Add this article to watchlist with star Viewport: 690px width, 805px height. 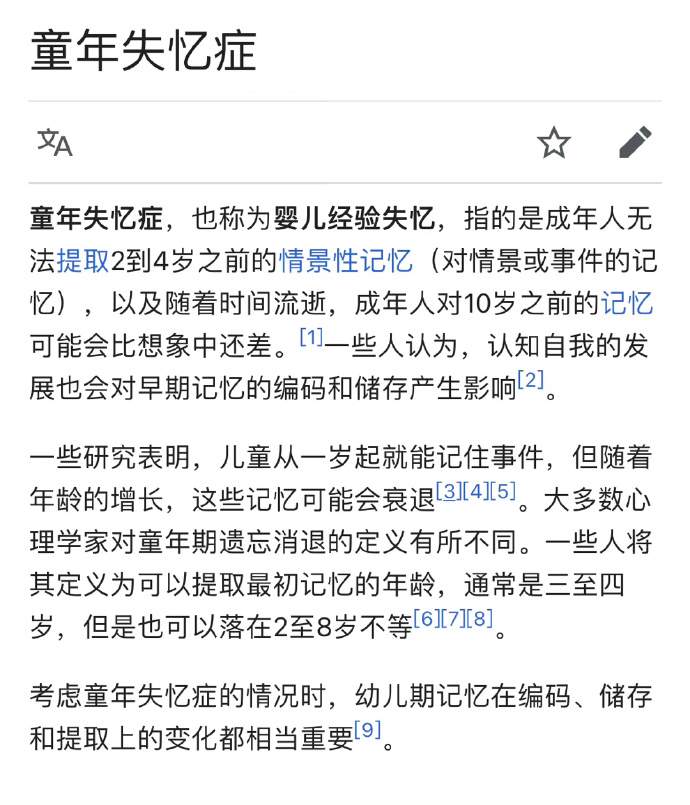coord(554,143)
